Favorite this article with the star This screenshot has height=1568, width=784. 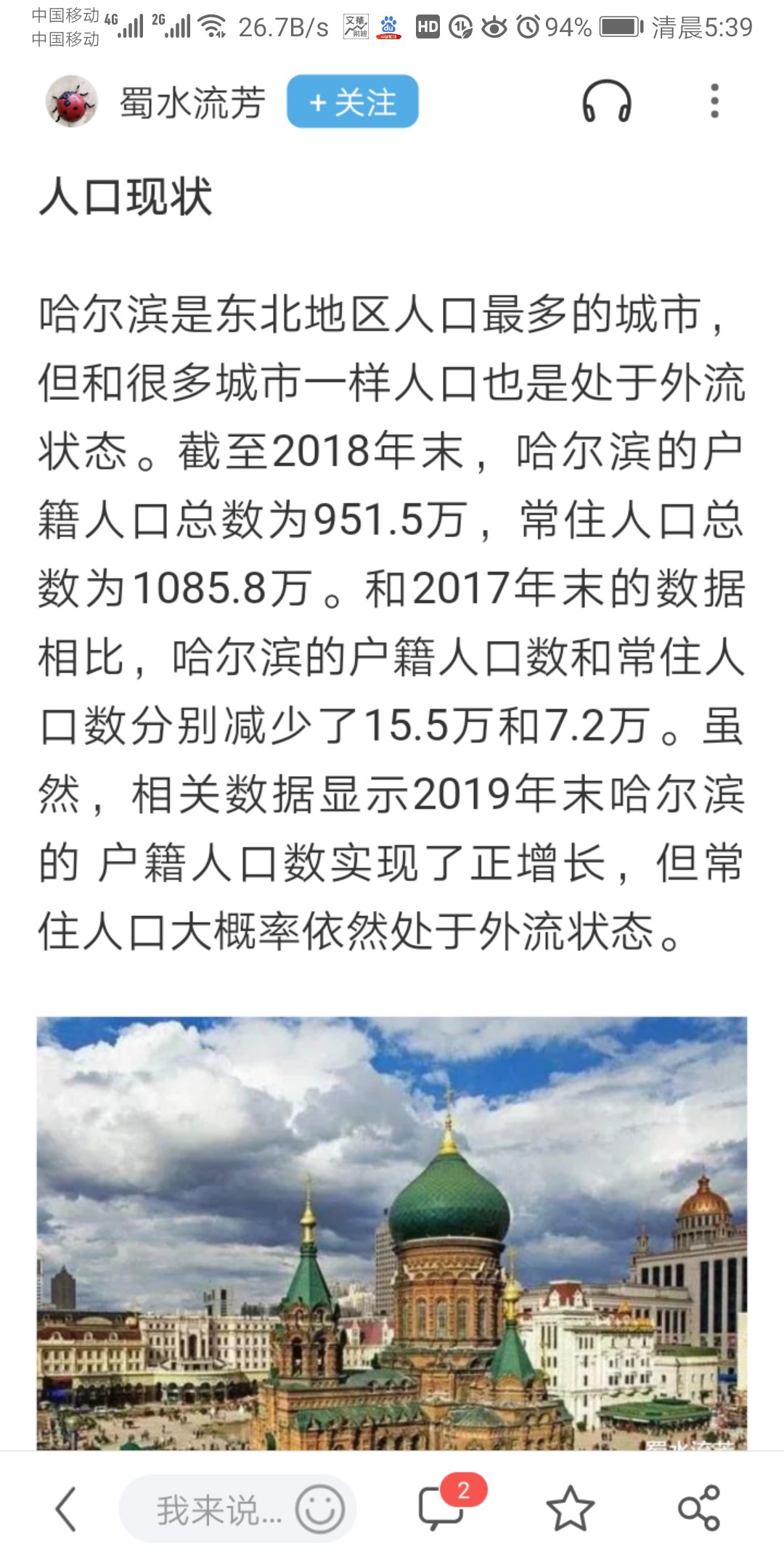[570, 1509]
